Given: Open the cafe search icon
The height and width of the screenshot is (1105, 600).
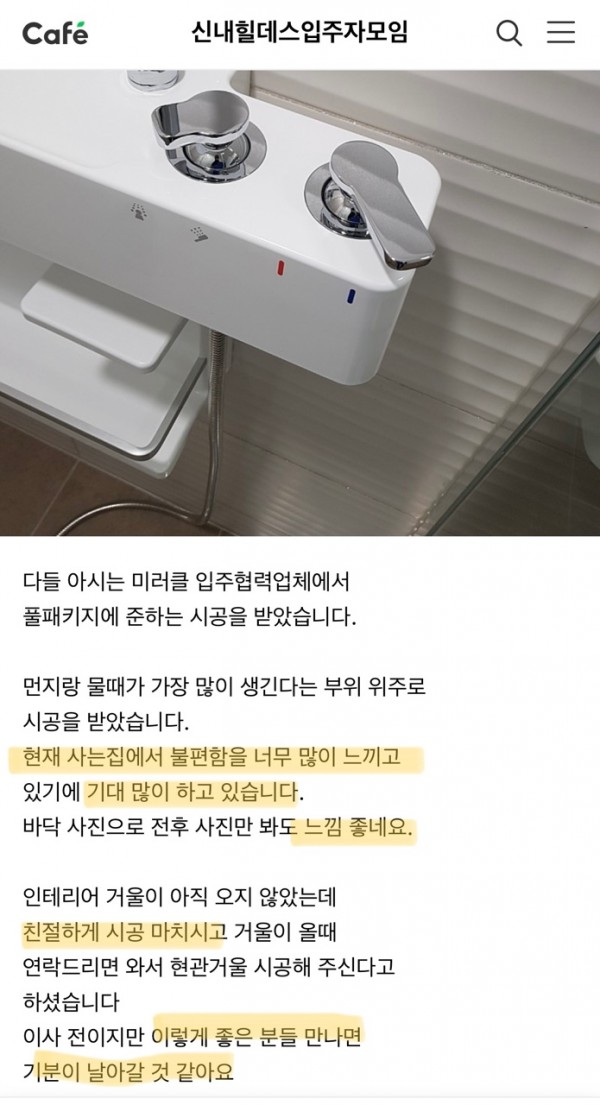Looking at the screenshot, I should (509, 34).
